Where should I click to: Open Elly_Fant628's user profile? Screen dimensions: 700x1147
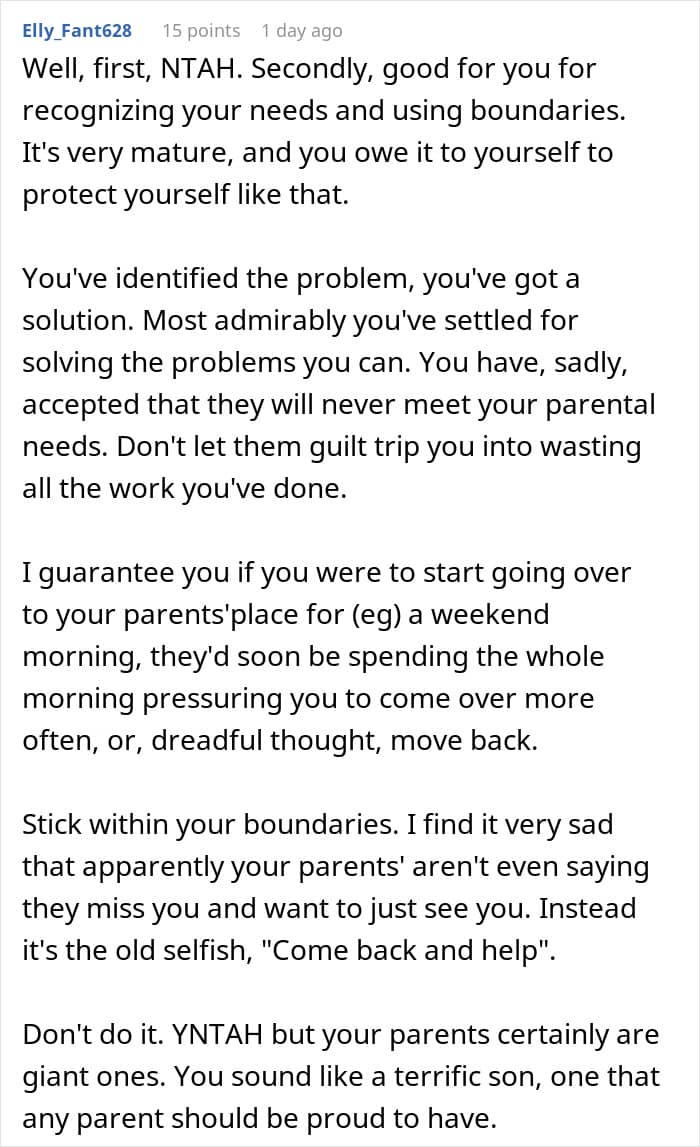pyautogui.click(x=77, y=31)
